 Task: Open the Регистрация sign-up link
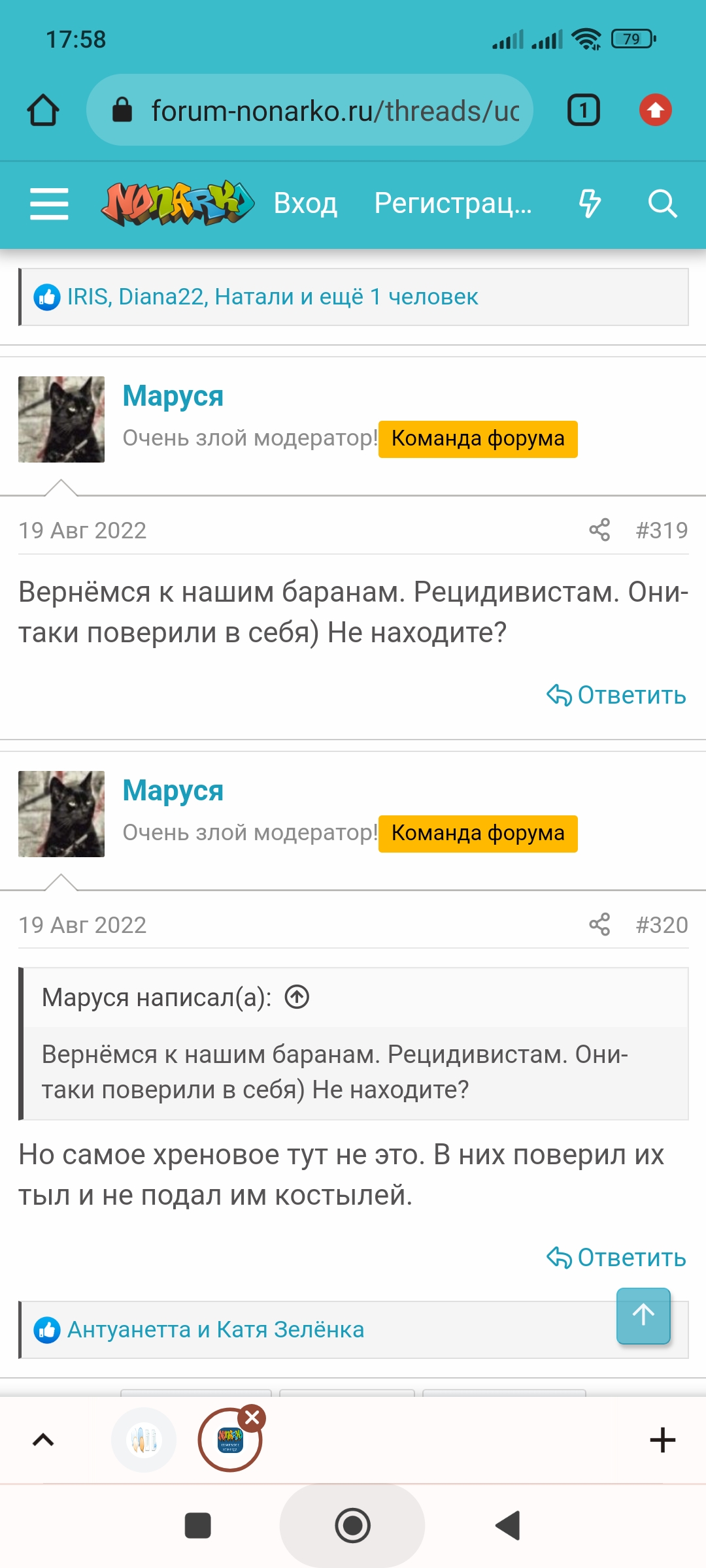[452, 203]
